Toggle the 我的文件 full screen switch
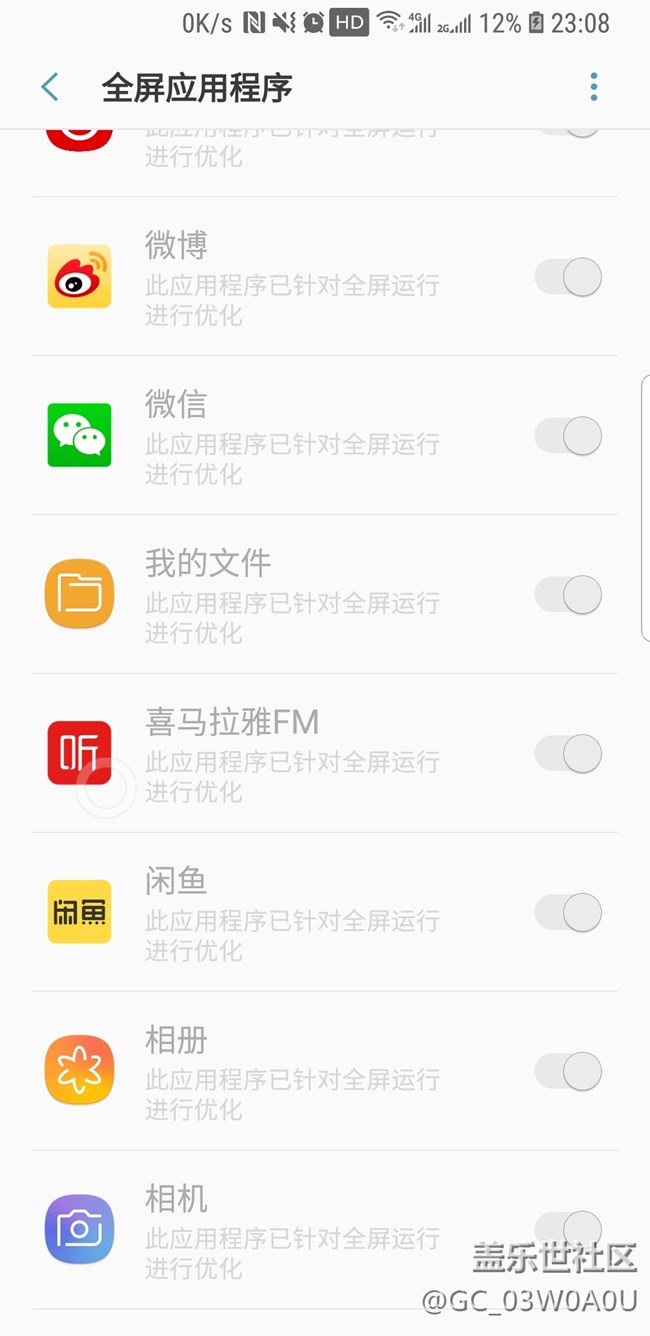Screen dimensions: 650x1336 point(568,595)
